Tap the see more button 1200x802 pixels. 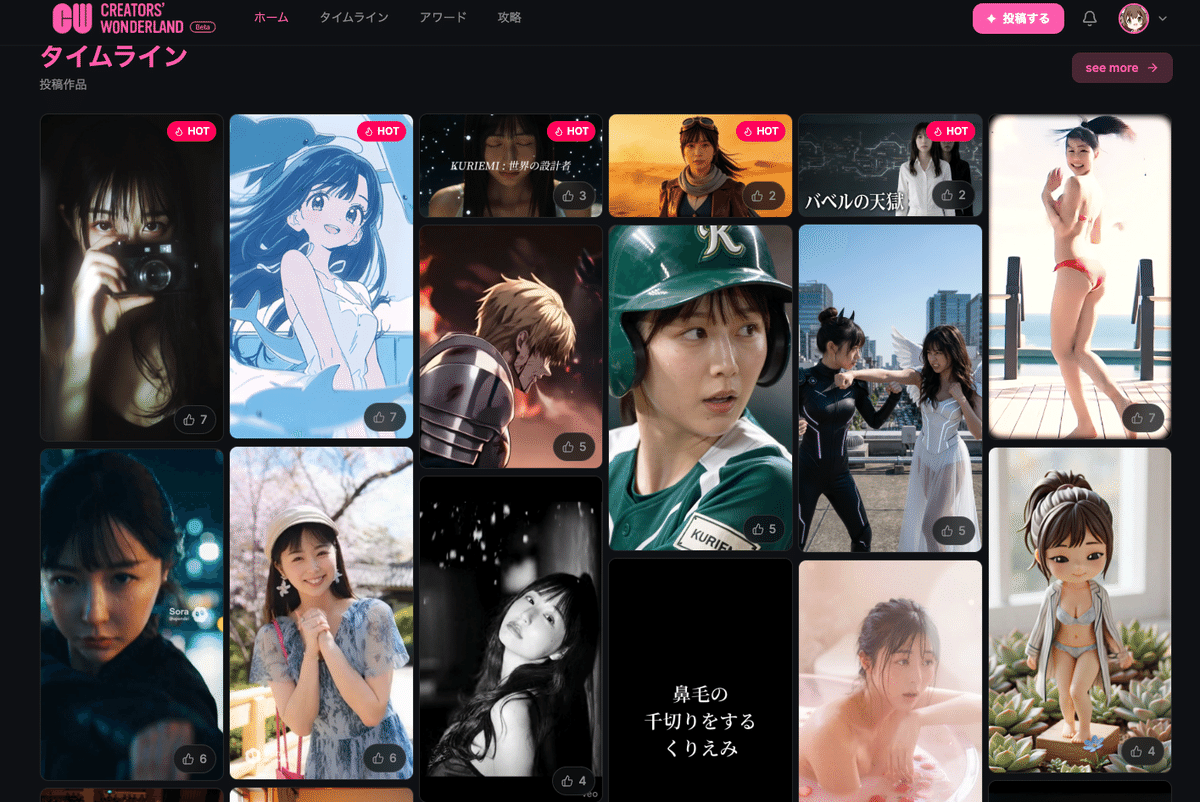coord(1121,68)
